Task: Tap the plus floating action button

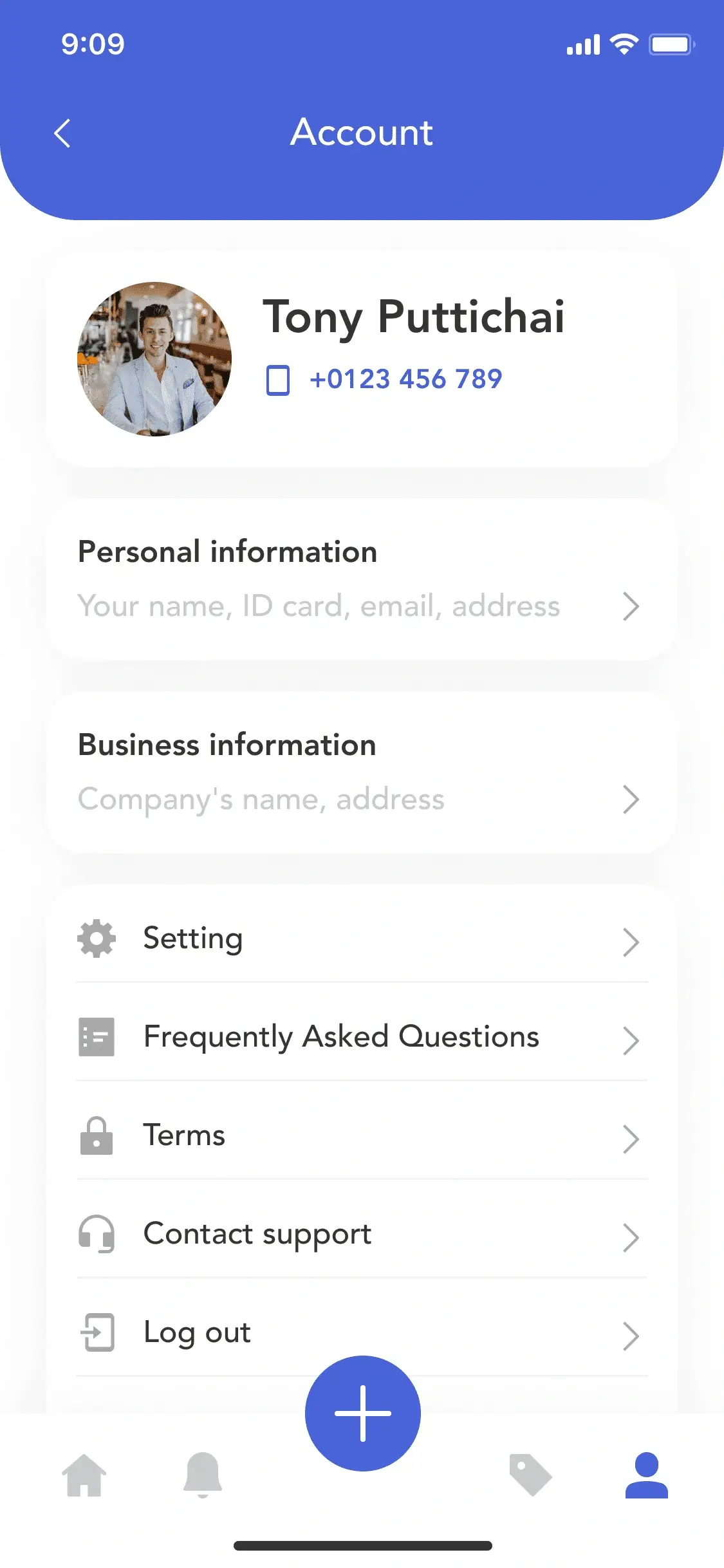Action: click(363, 1414)
